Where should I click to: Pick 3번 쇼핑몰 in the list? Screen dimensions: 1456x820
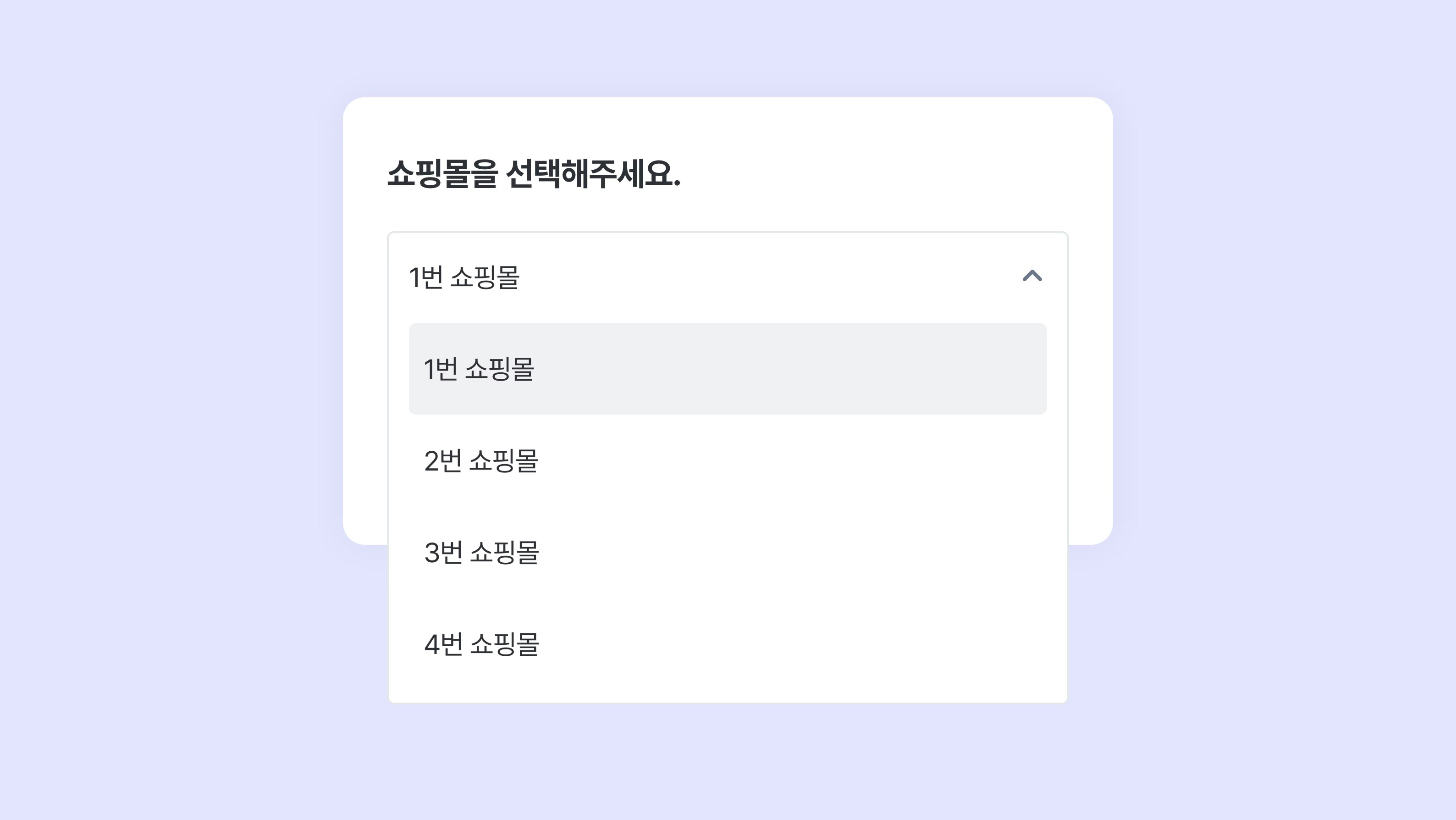tap(727, 552)
